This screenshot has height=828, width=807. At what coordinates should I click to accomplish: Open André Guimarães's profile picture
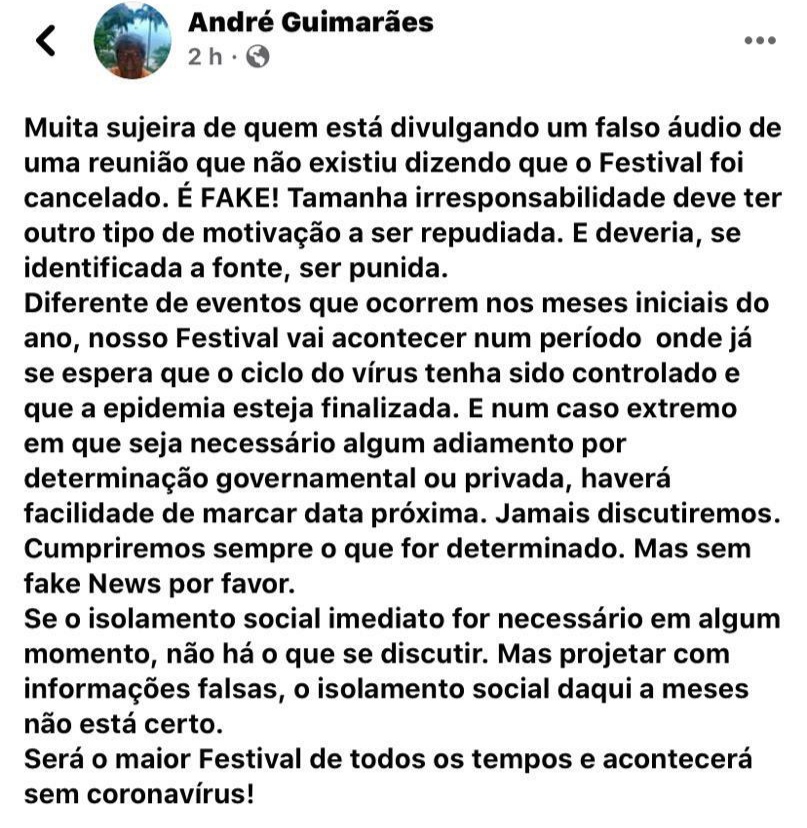coord(132,41)
